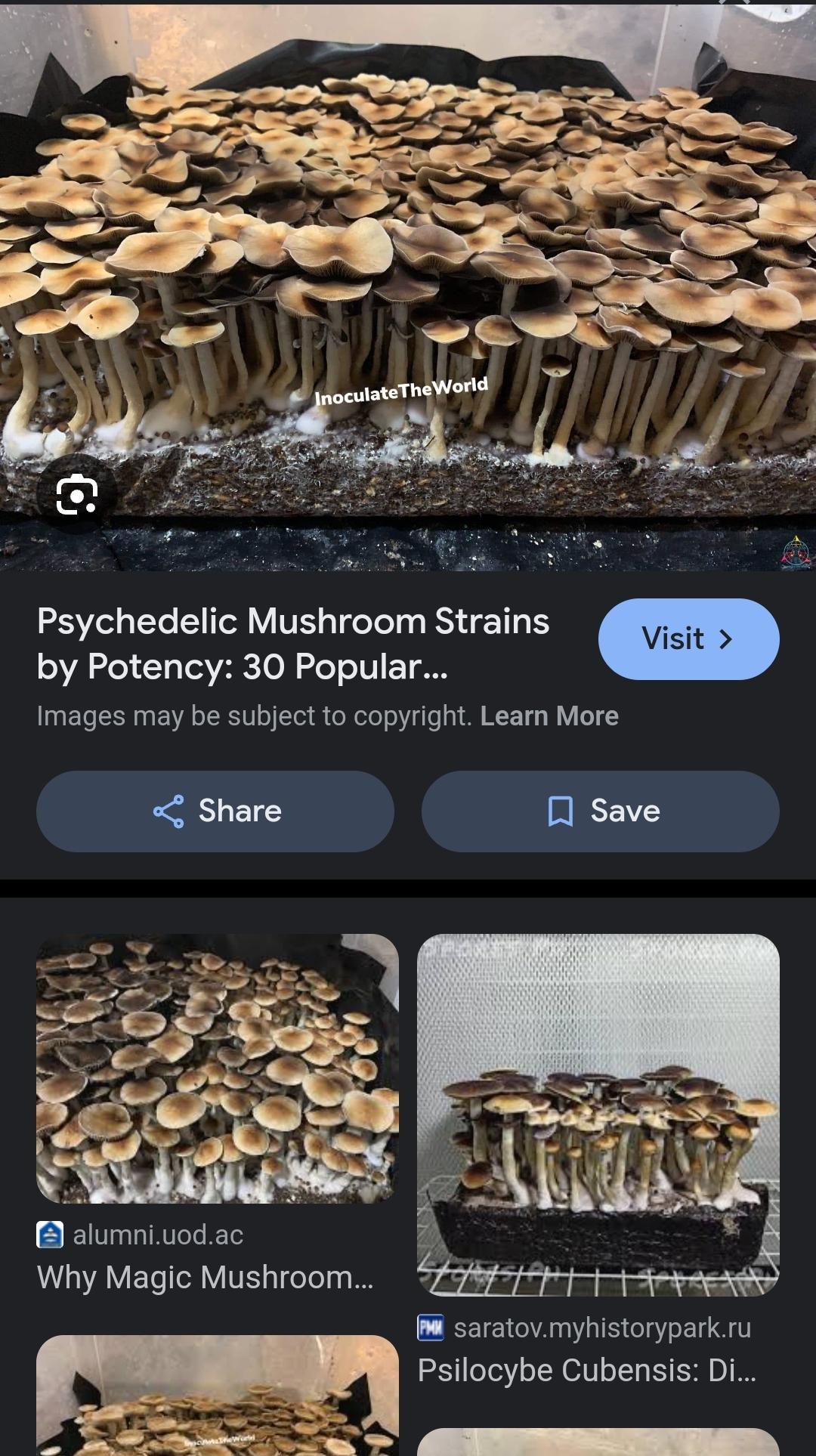Open Google Lens search on the image
816x1456 pixels.
click(x=77, y=495)
